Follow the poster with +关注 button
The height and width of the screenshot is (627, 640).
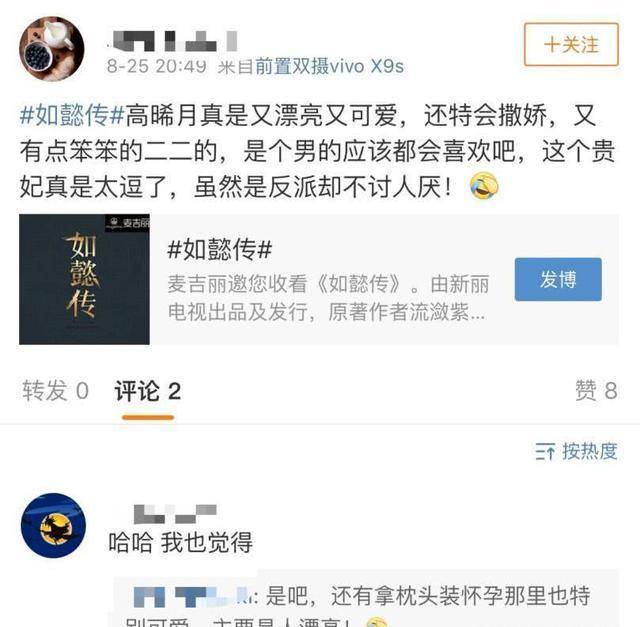pyautogui.click(x=571, y=45)
